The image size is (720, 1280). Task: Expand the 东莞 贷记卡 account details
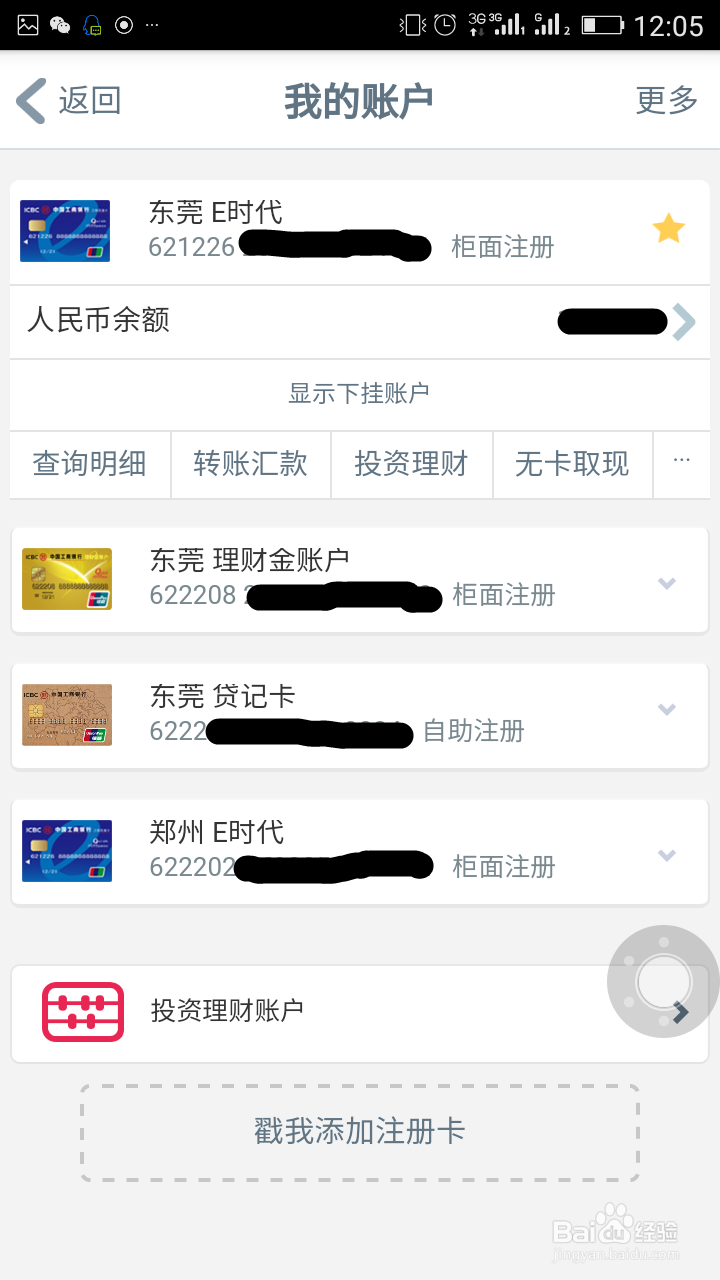(666, 710)
